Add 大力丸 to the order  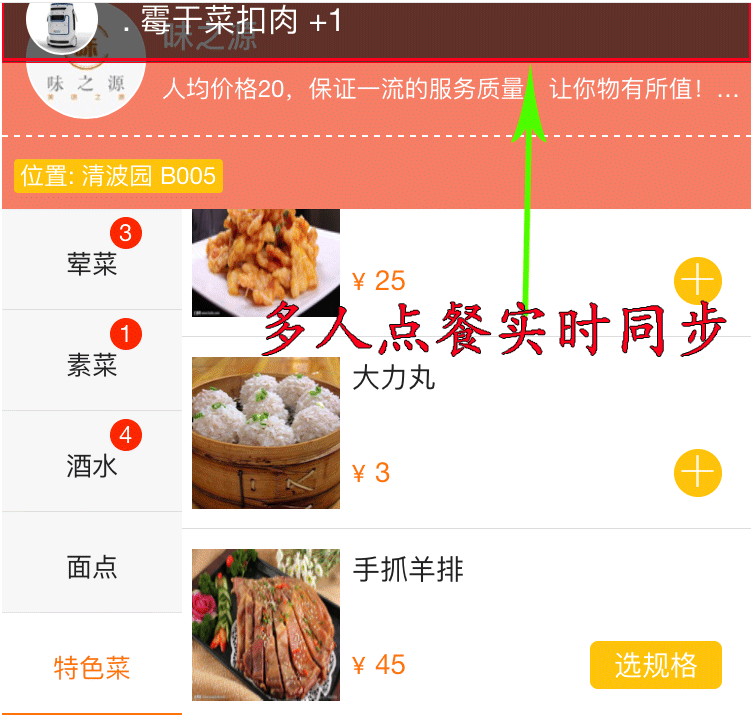coord(697,473)
